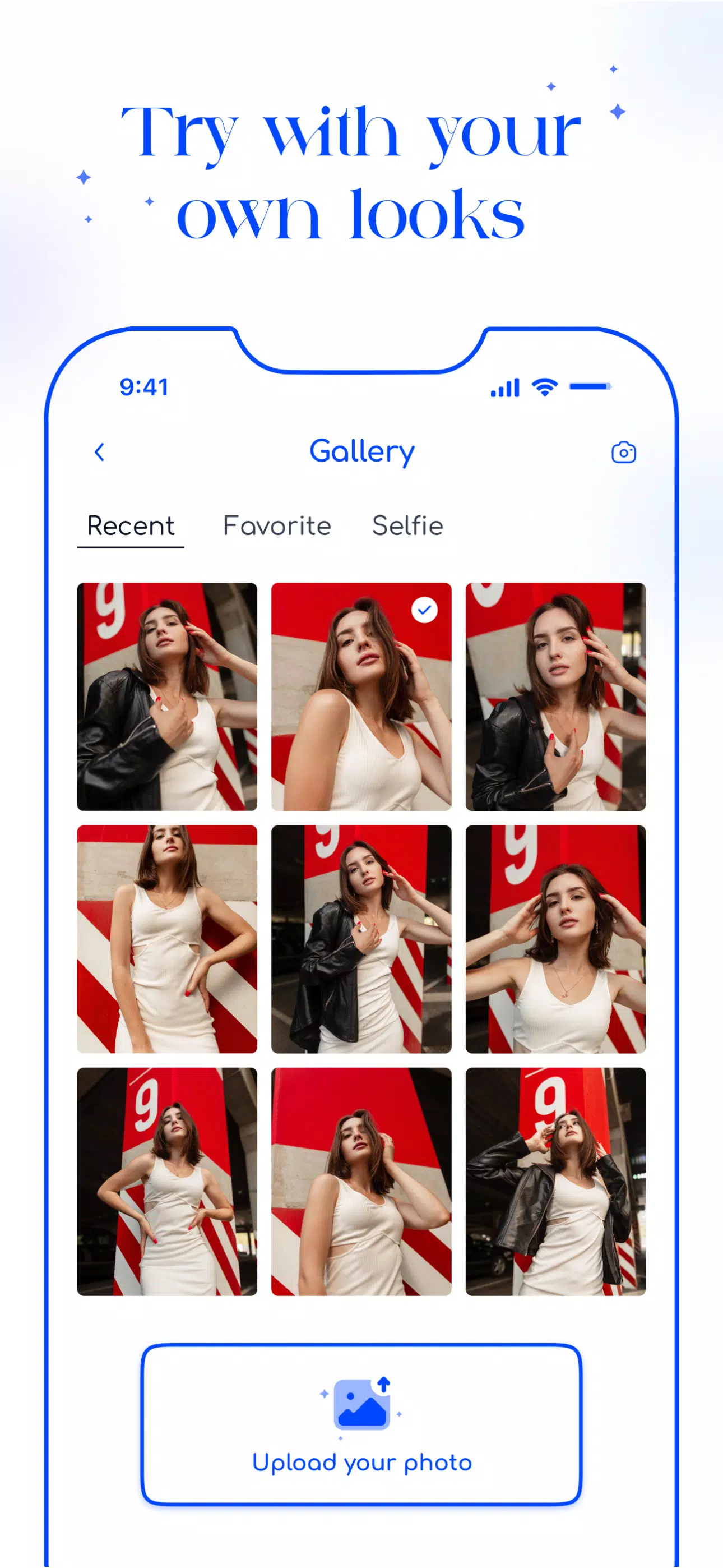
Task: Tap the clock showing 9:41
Action: point(144,386)
